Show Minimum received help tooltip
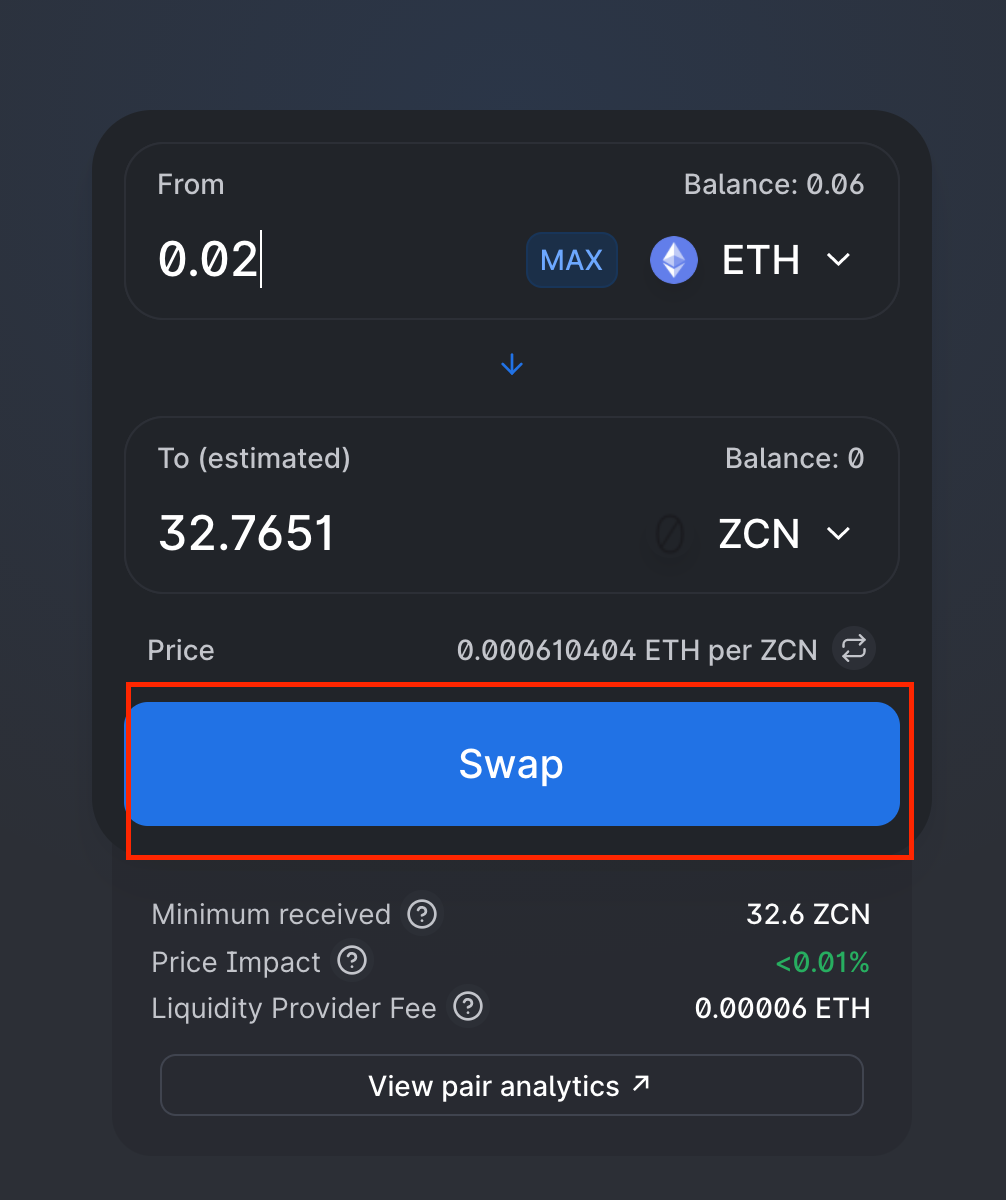 coord(423,914)
